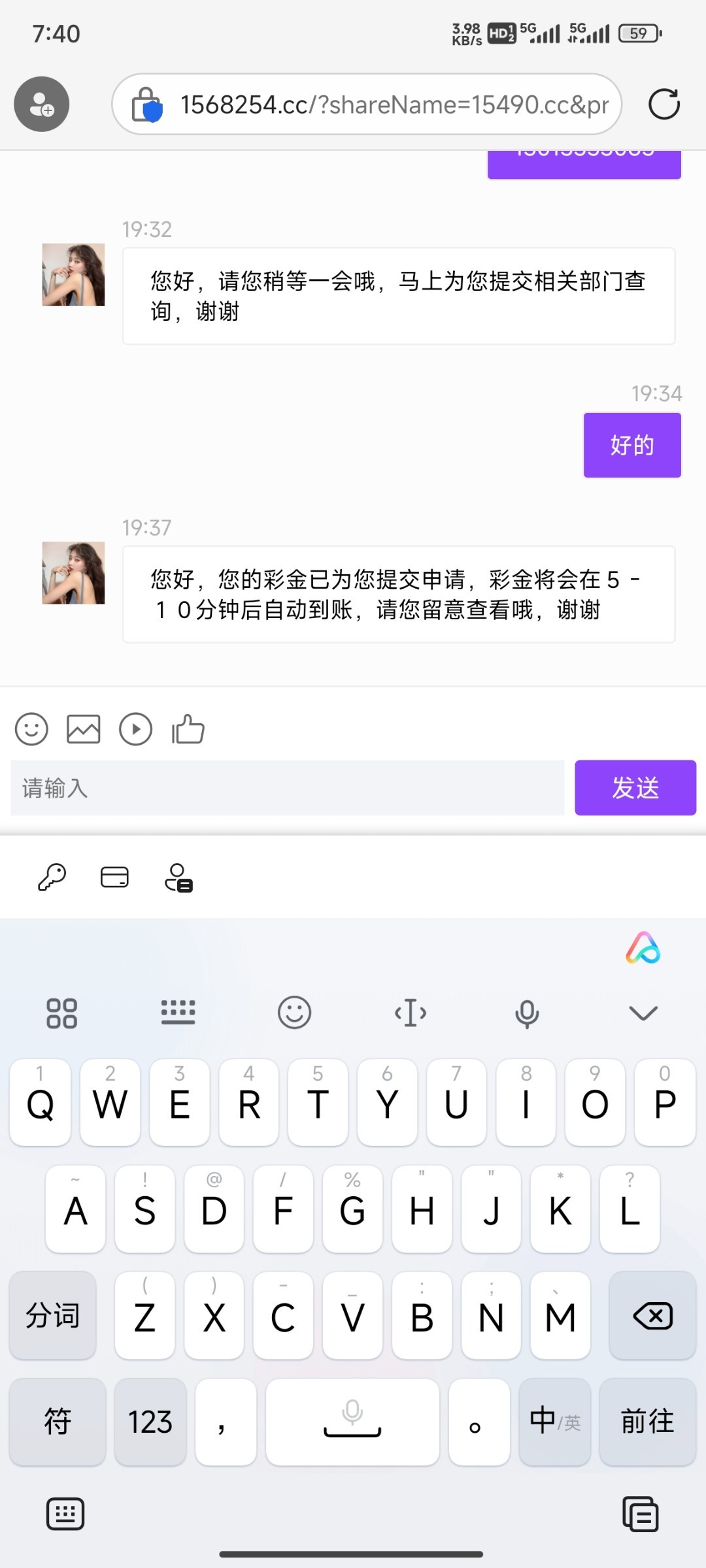Focus the 请输入 message field
This screenshot has width=706, height=1568.
[288, 788]
